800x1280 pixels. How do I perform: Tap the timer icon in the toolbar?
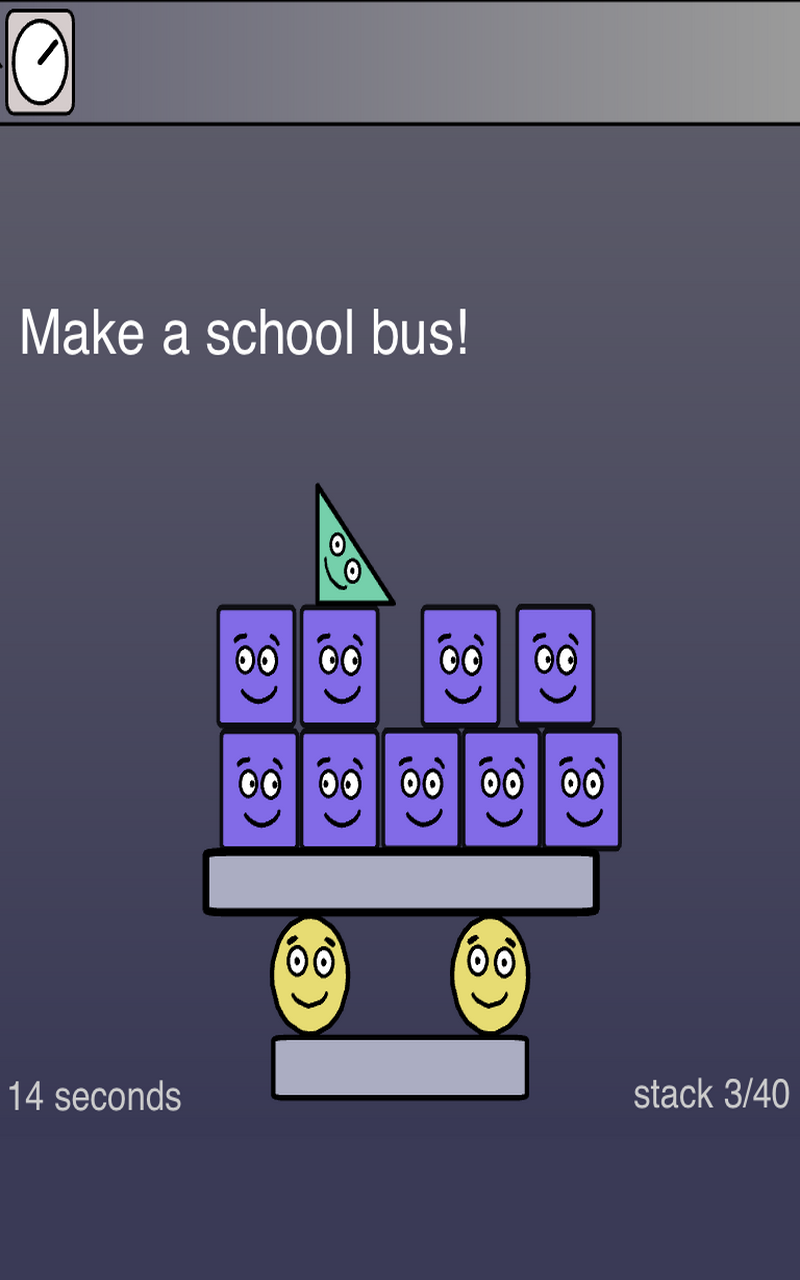click(x=40, y=62)
